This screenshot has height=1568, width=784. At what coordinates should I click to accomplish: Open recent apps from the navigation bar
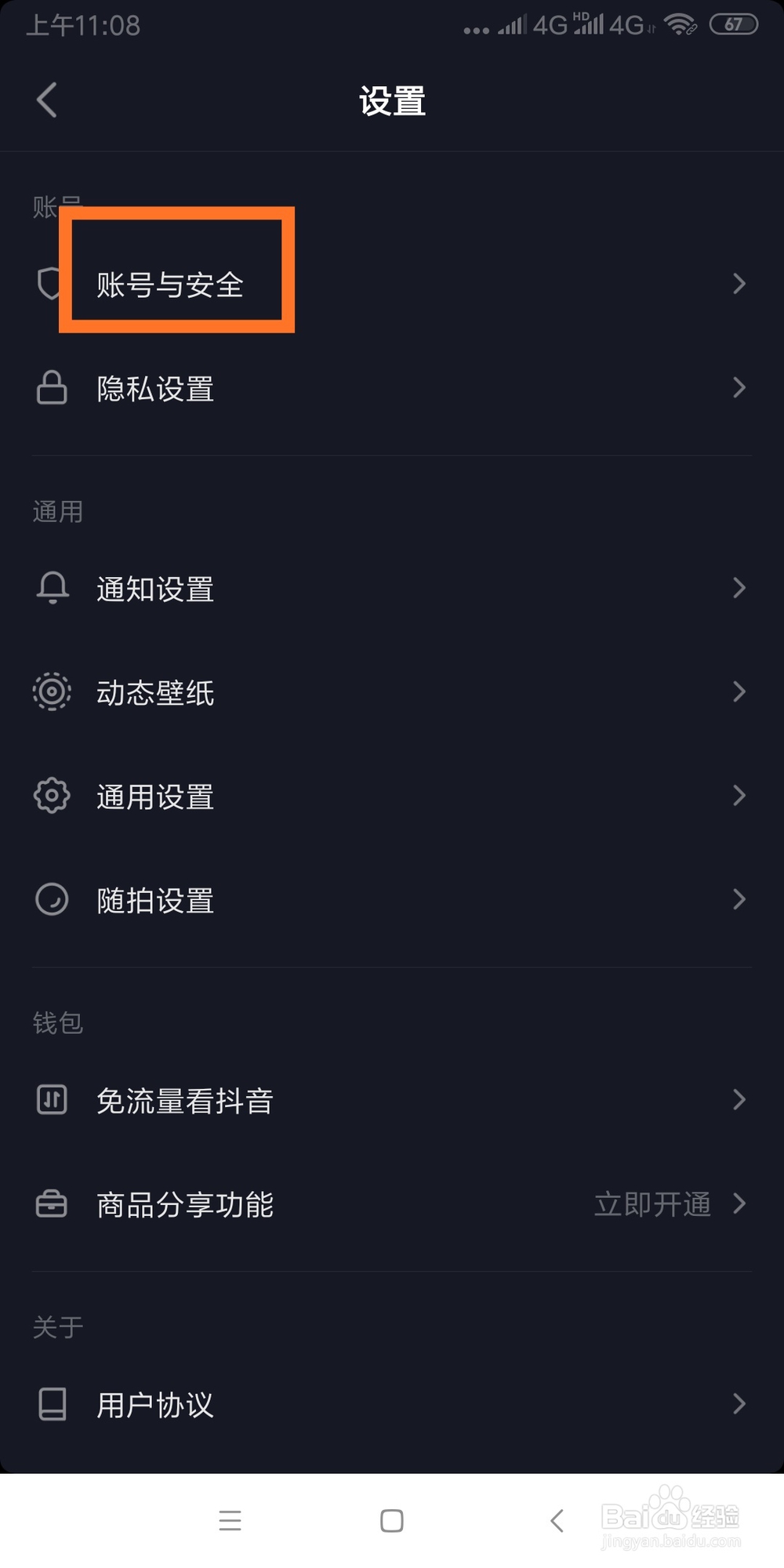coord(230,1521)
